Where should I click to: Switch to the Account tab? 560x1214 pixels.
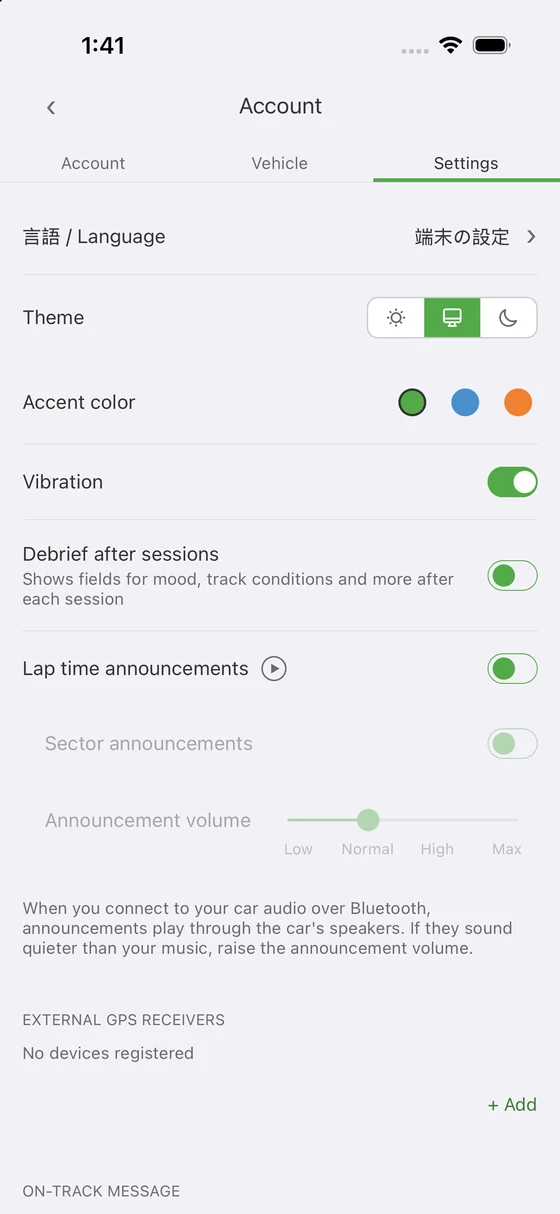(93, 163)
